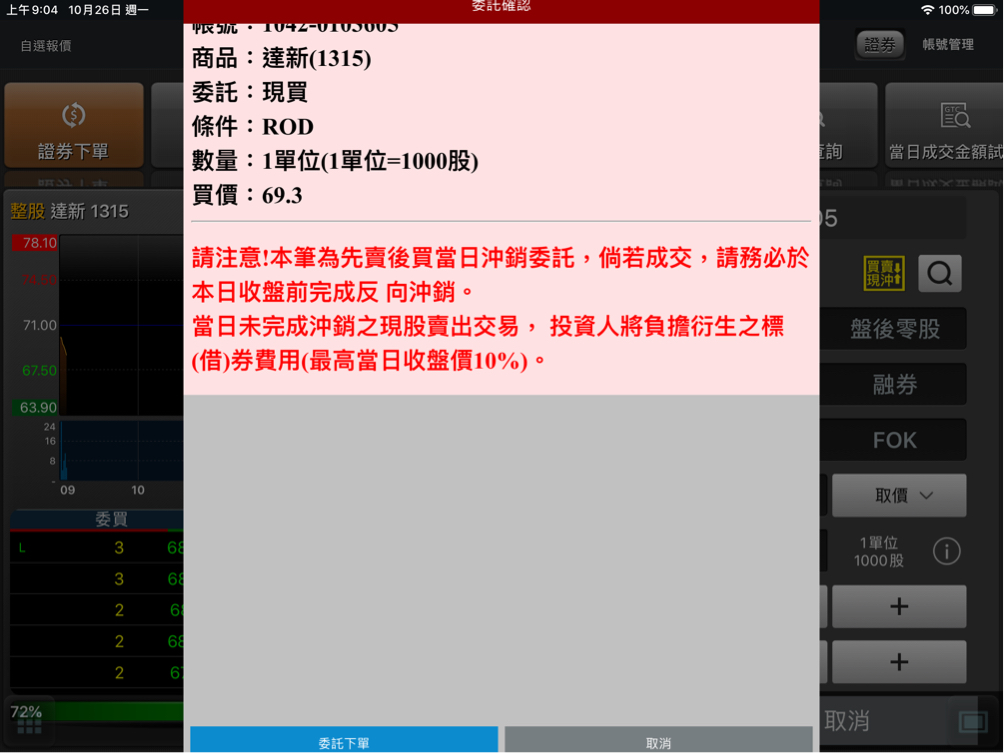Open 當日成交金額試算 tool
1004x753 pixels.
(x=944, y=126)
